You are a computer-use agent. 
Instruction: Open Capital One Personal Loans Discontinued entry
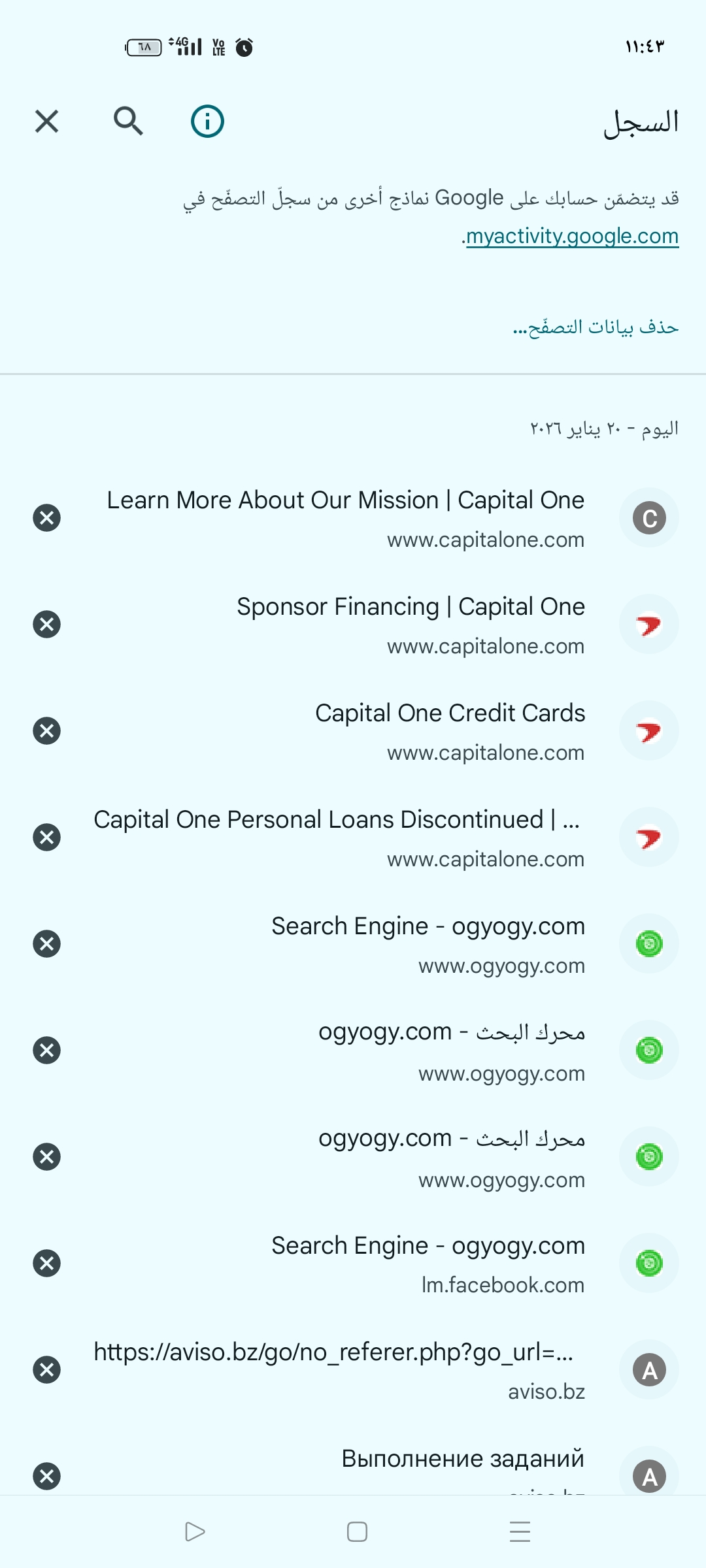pos(337,838)
